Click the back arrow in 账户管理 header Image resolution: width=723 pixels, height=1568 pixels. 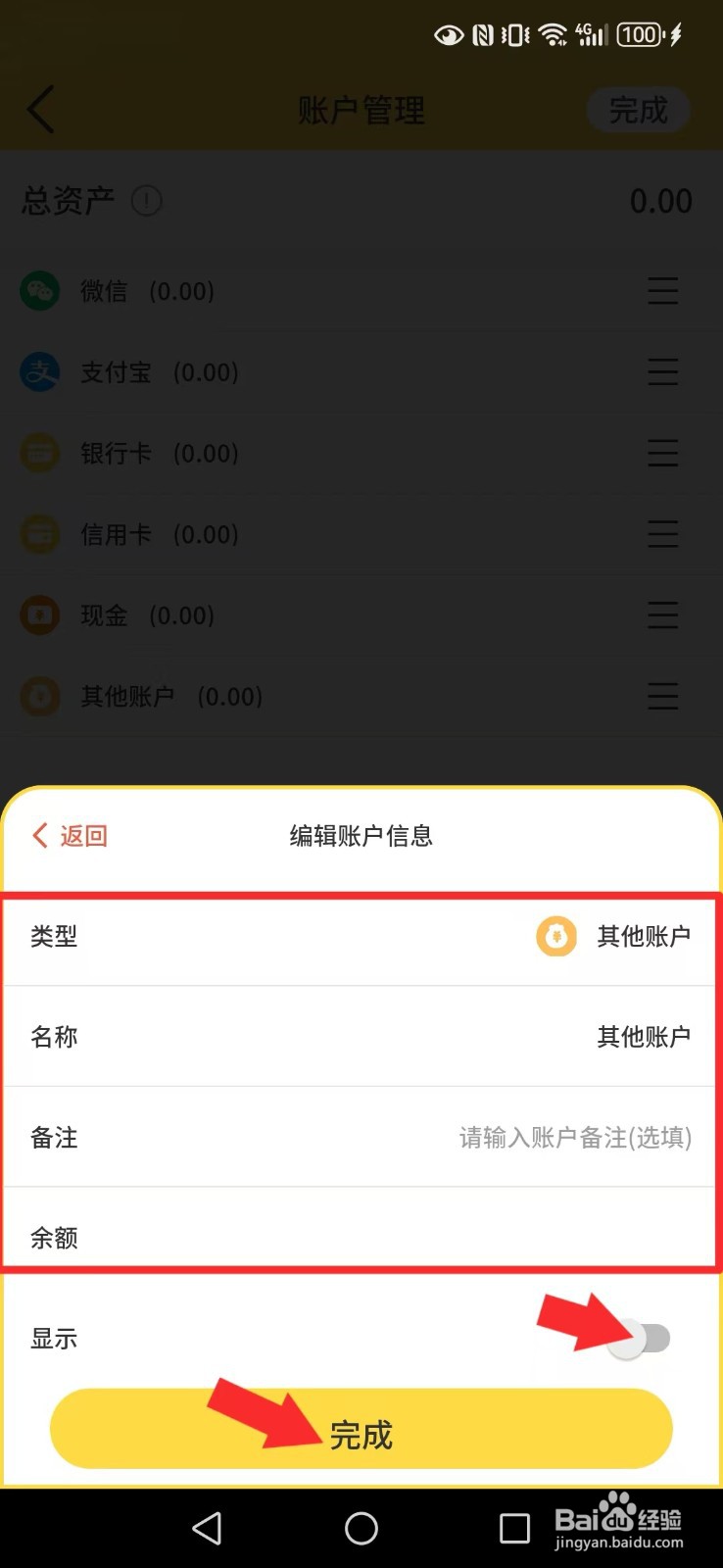pos(41,110)
